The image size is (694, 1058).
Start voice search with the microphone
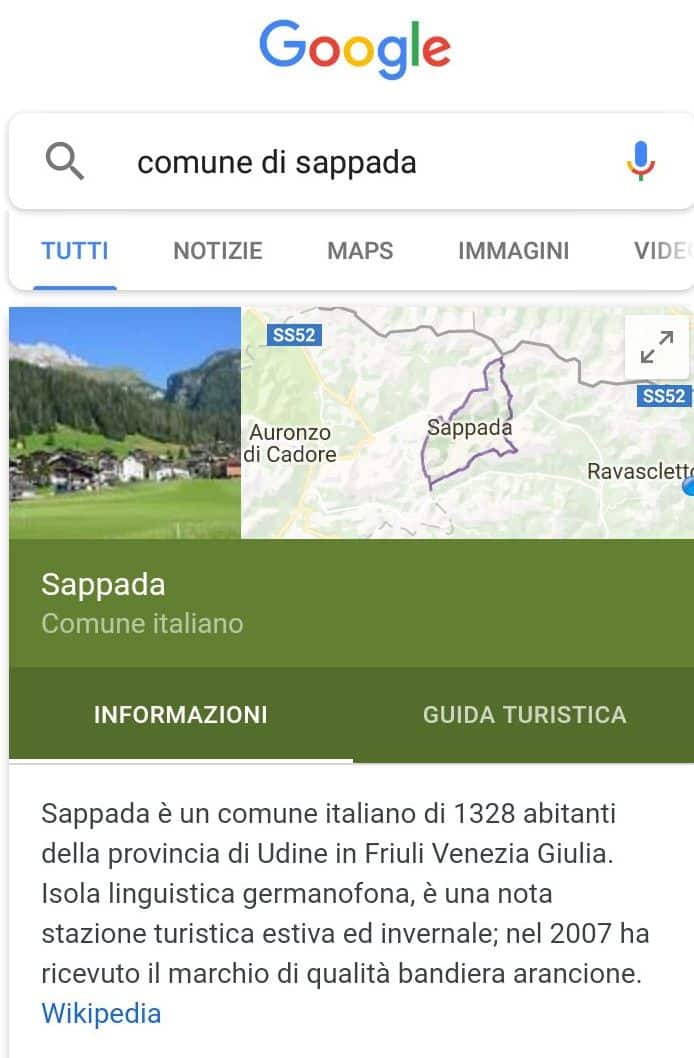coord(640,161)
